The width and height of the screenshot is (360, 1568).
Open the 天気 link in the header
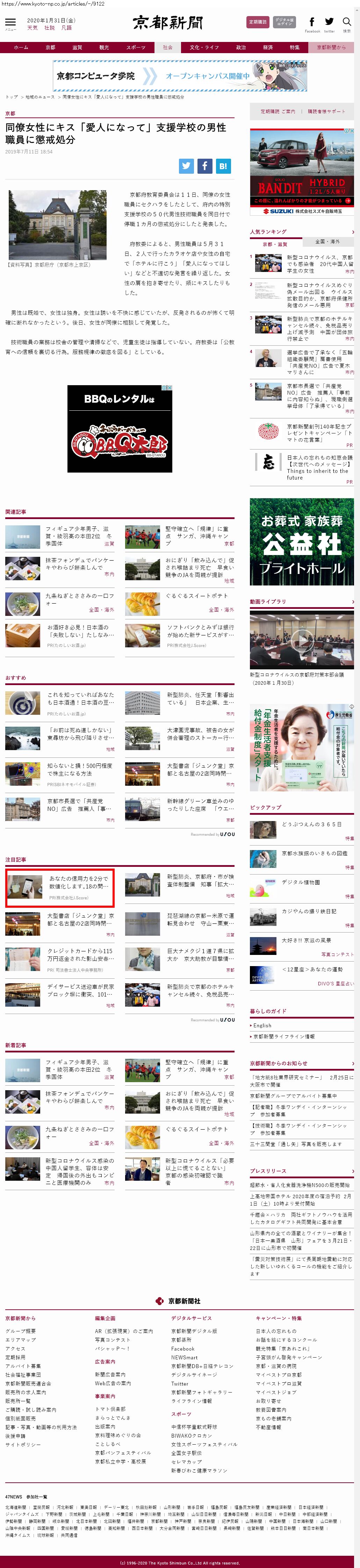click(32, 28)
